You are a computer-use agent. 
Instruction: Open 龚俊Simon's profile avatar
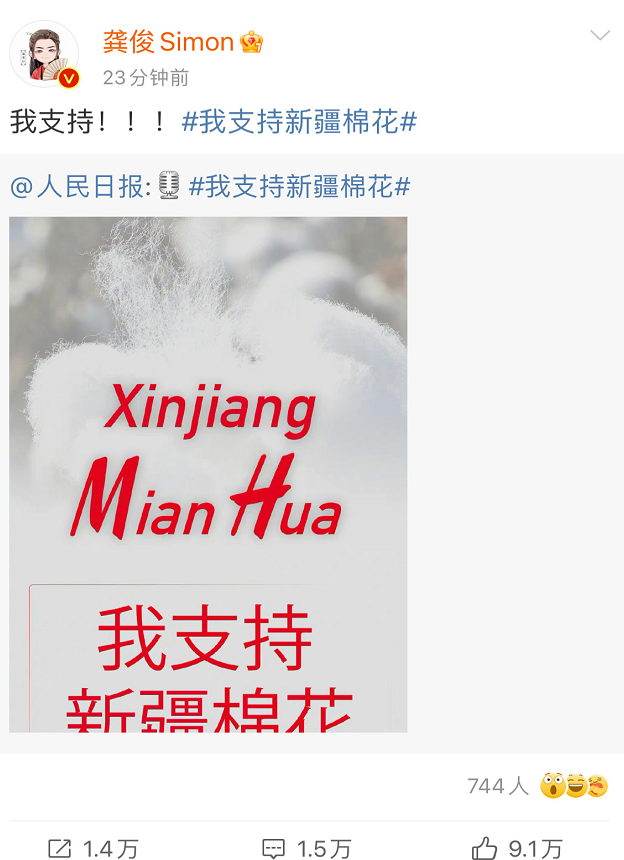[44, 54]
